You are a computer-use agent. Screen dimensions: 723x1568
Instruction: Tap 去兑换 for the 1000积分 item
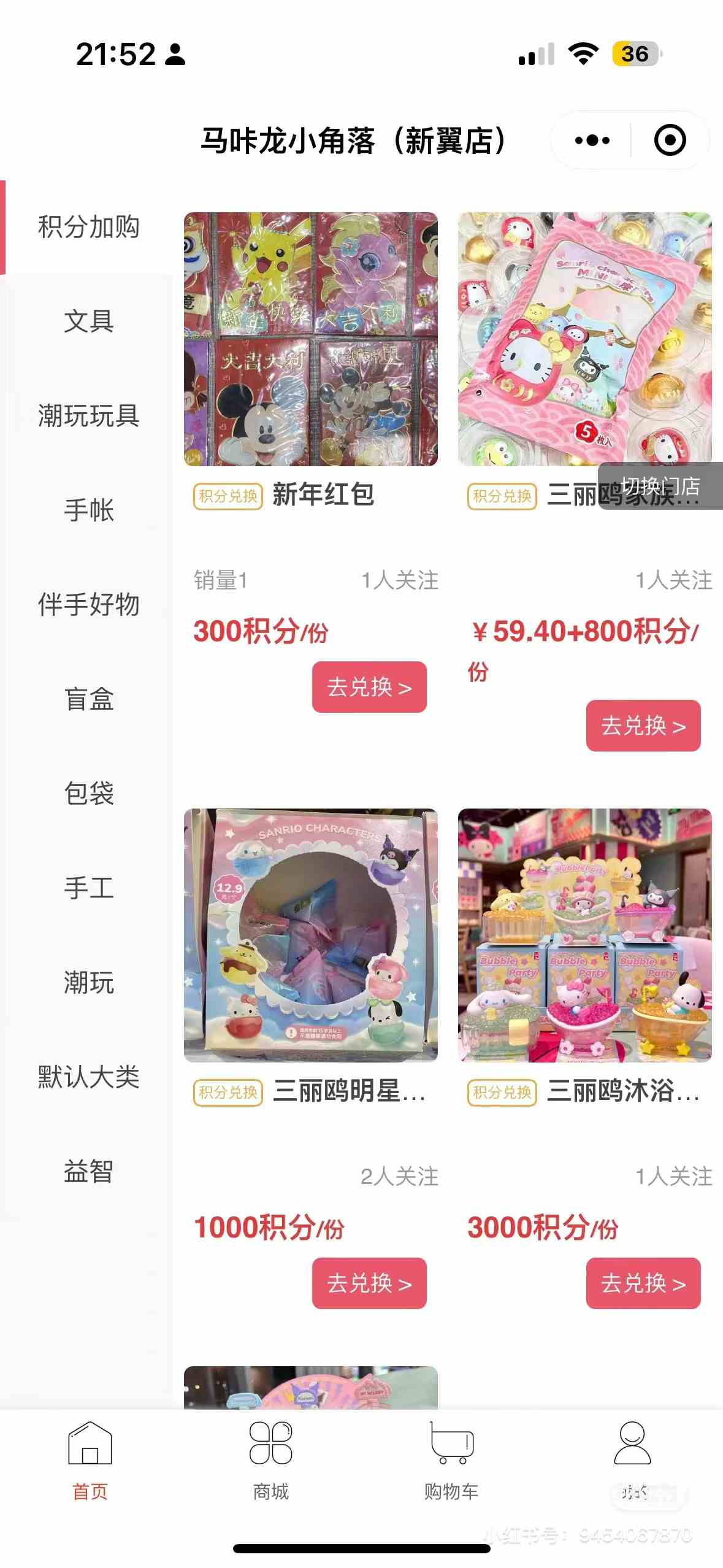[x=369, y=1283]
